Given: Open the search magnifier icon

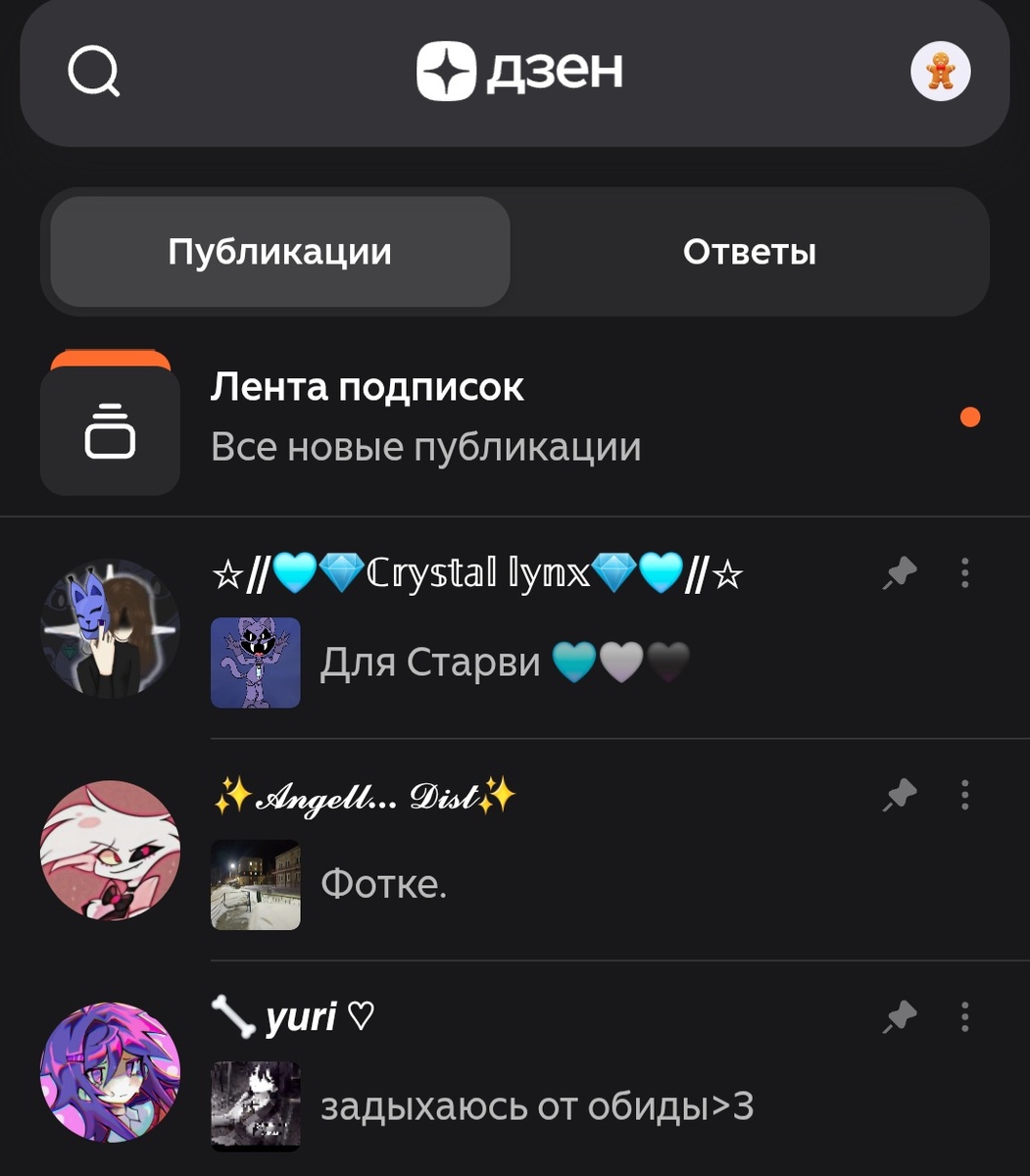Looking at the screenshot, I should click(x=93, y=72).
